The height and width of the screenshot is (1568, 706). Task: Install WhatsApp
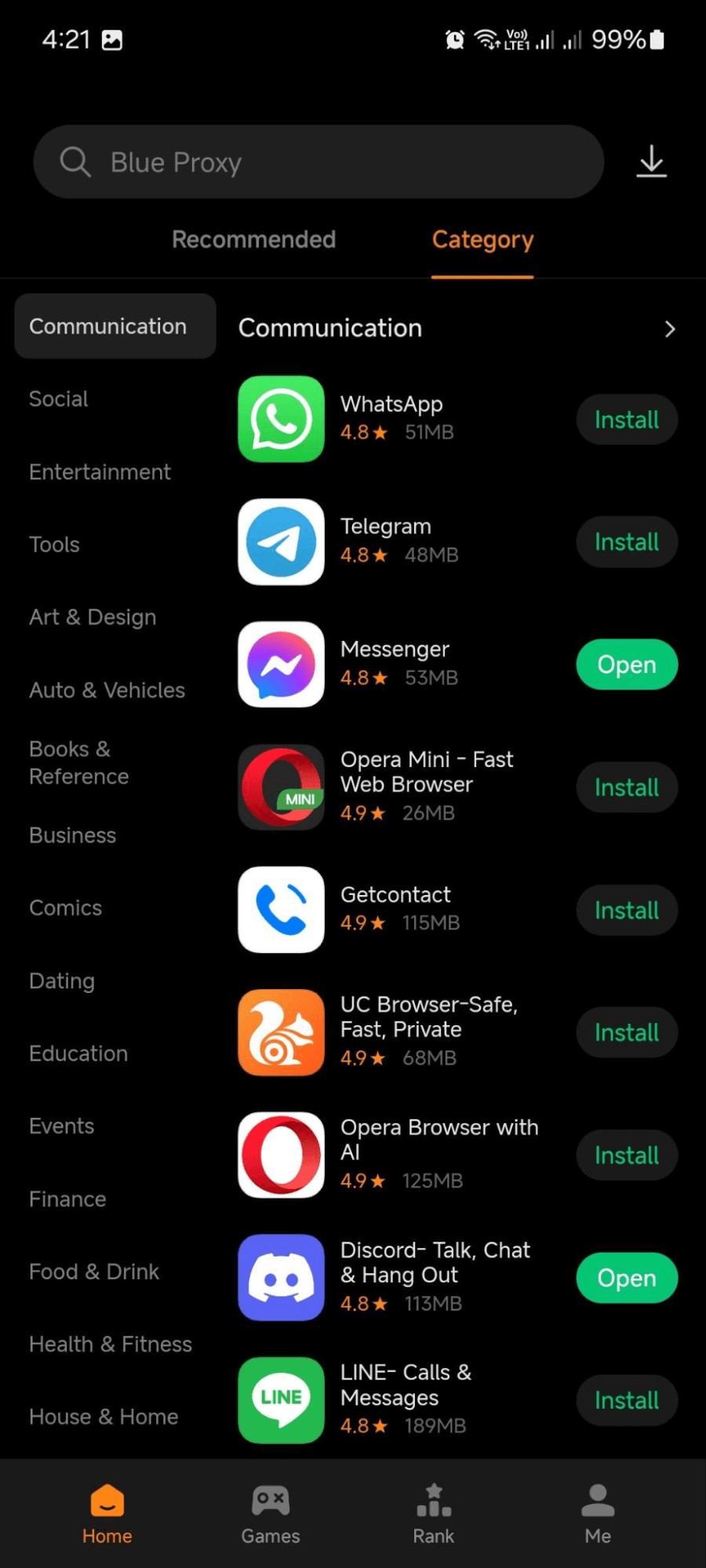[x=626, y=420]
